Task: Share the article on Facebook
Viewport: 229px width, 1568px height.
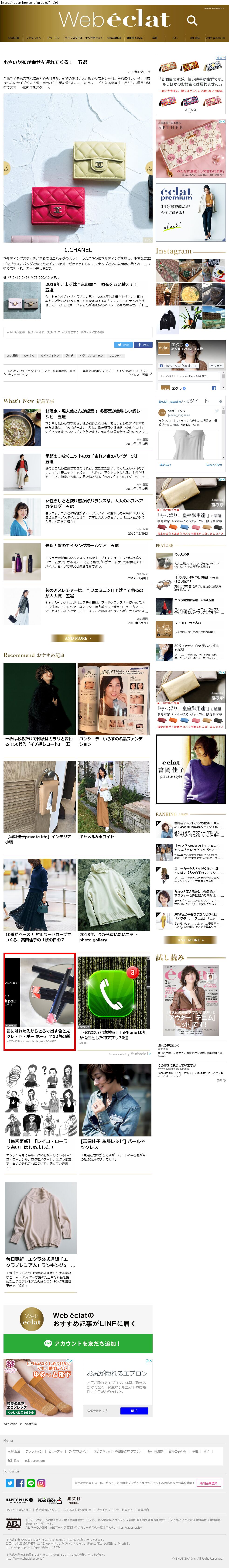Action: click(x=143, y=344)
